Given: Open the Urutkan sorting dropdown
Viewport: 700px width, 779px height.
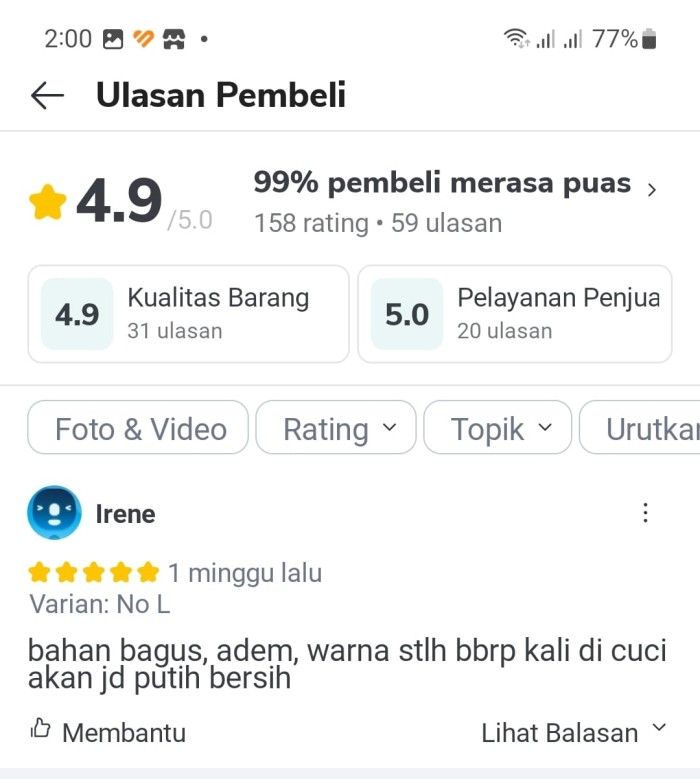Looking at the screenshot, I should (645, 428).
